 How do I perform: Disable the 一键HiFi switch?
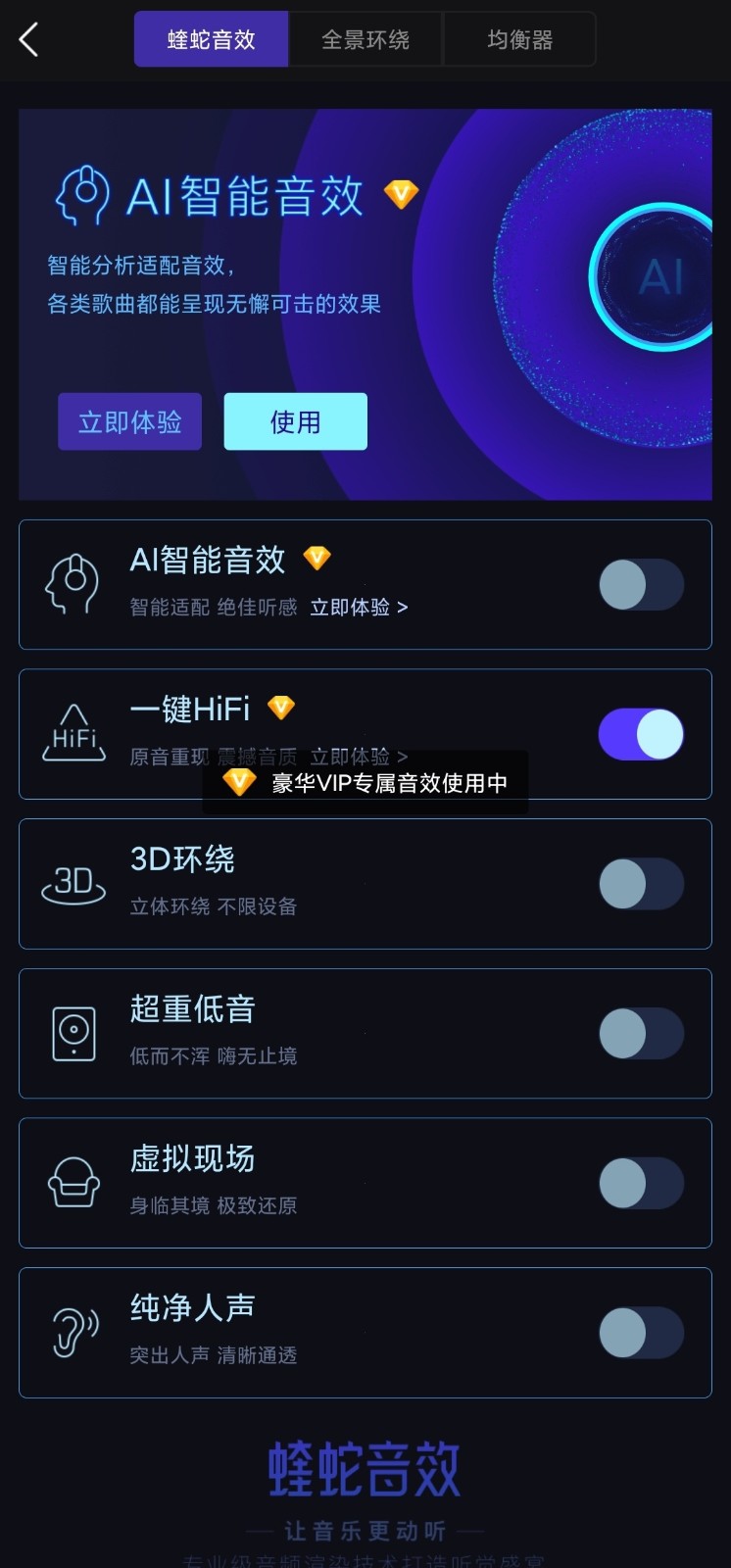641,733
